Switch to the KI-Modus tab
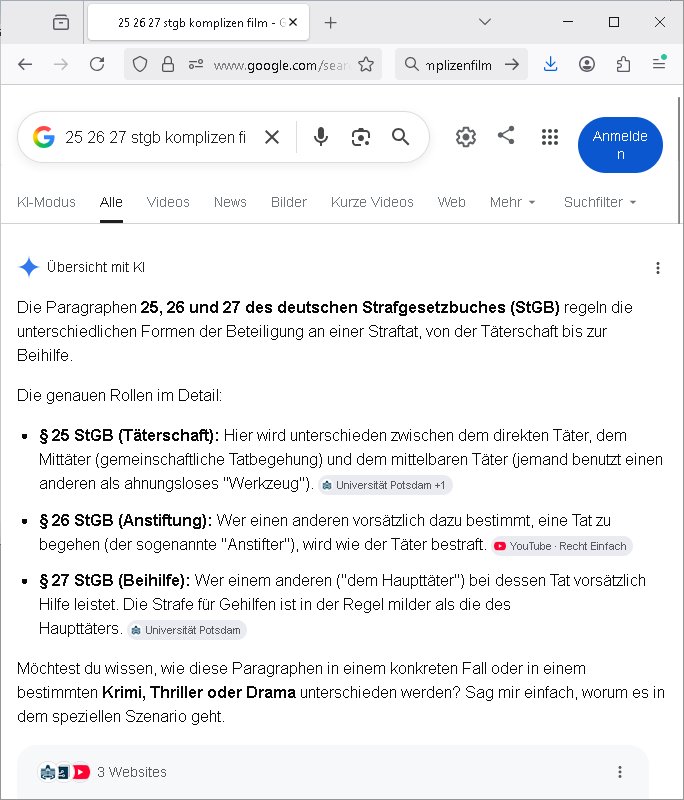Viewport: 684px width, 800px height. (x=46, y=202)
